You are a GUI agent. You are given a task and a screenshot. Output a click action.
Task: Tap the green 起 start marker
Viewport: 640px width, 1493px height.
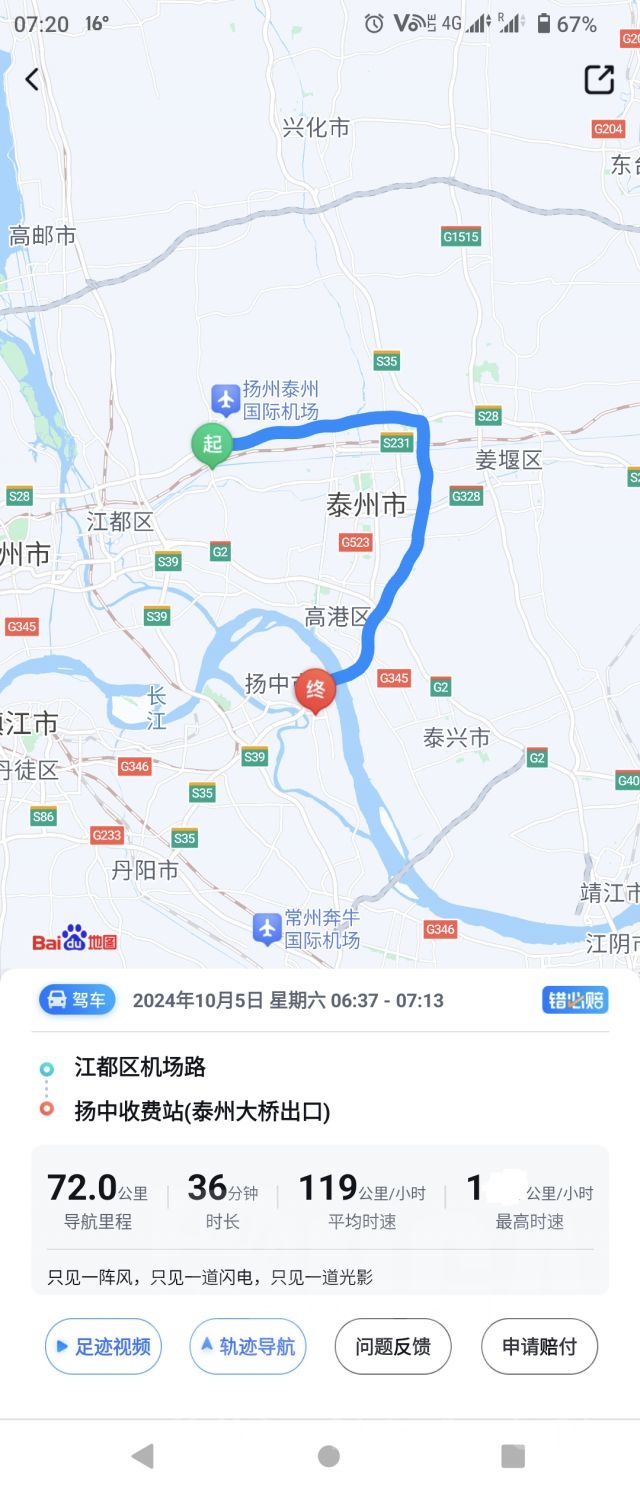click(212, 444)
